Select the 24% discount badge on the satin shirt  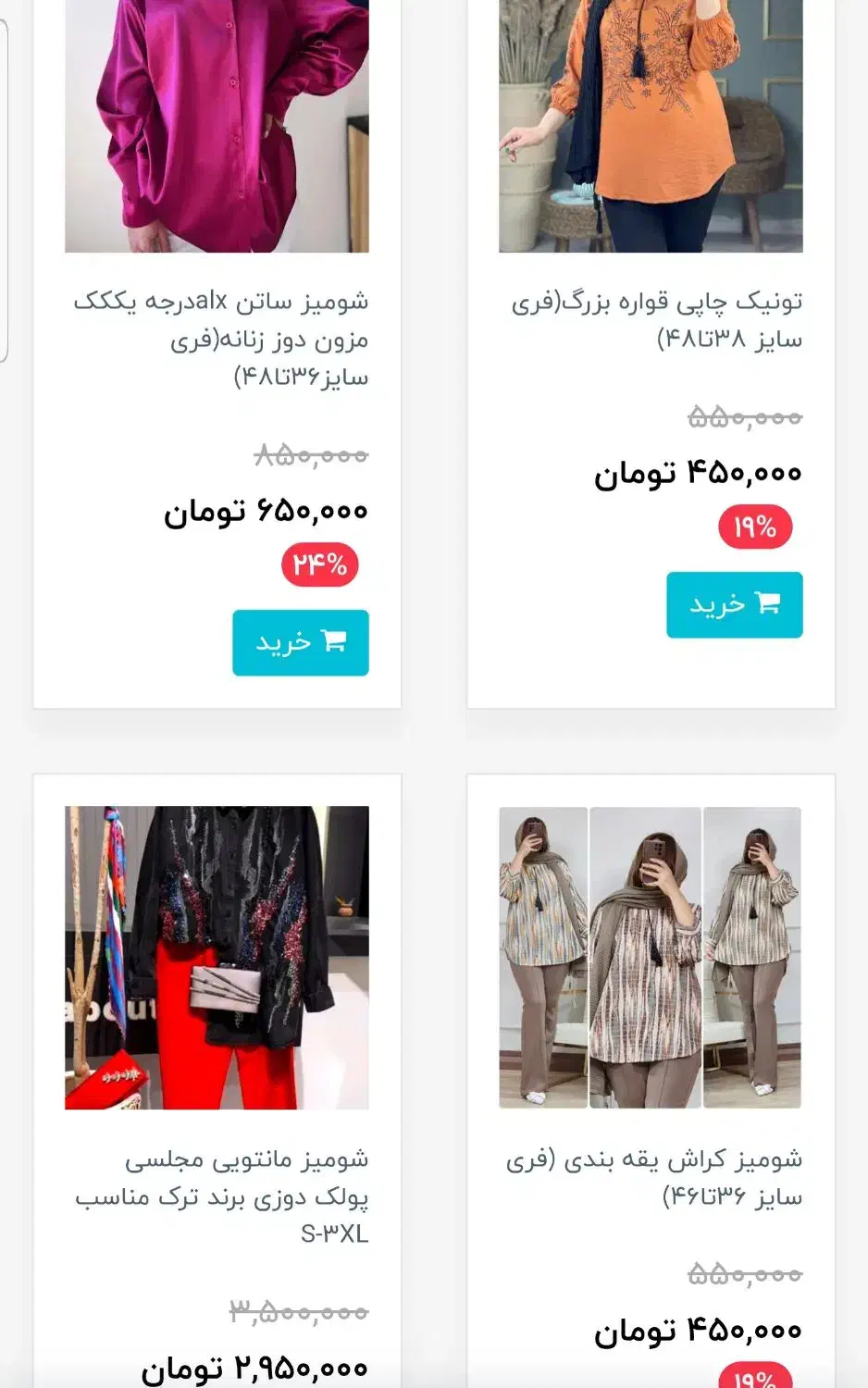click(x=318, y=563)
